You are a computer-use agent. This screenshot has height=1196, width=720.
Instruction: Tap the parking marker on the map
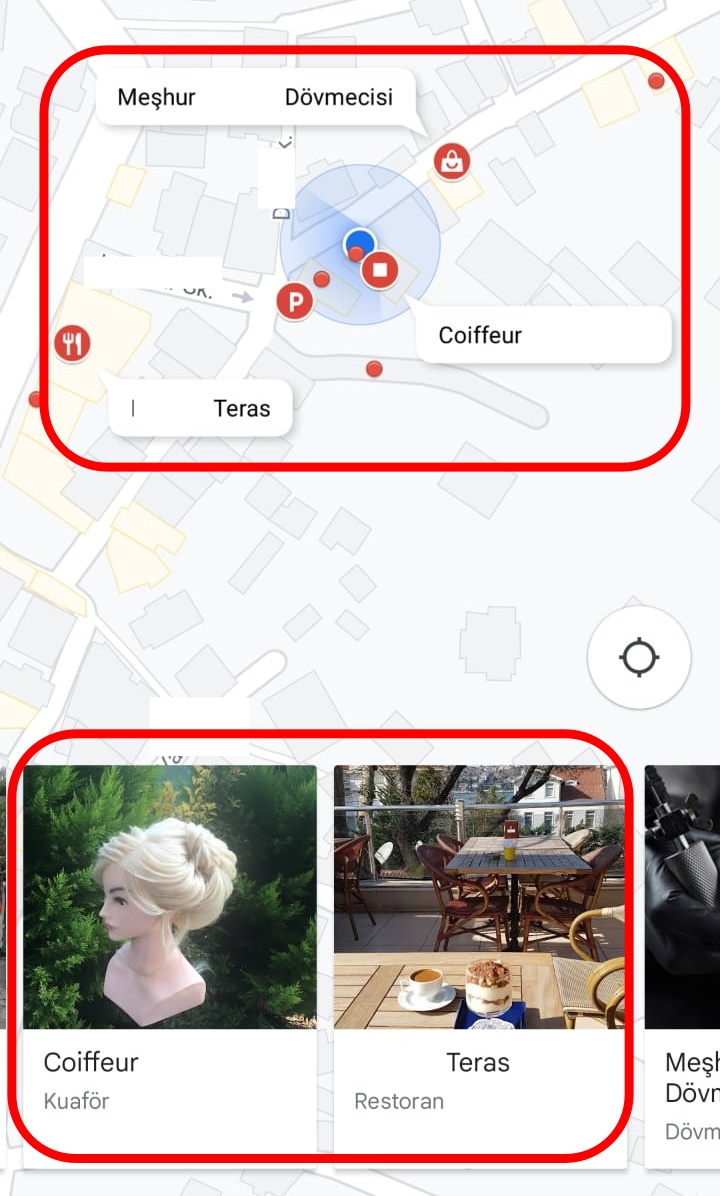click(294, 301)
